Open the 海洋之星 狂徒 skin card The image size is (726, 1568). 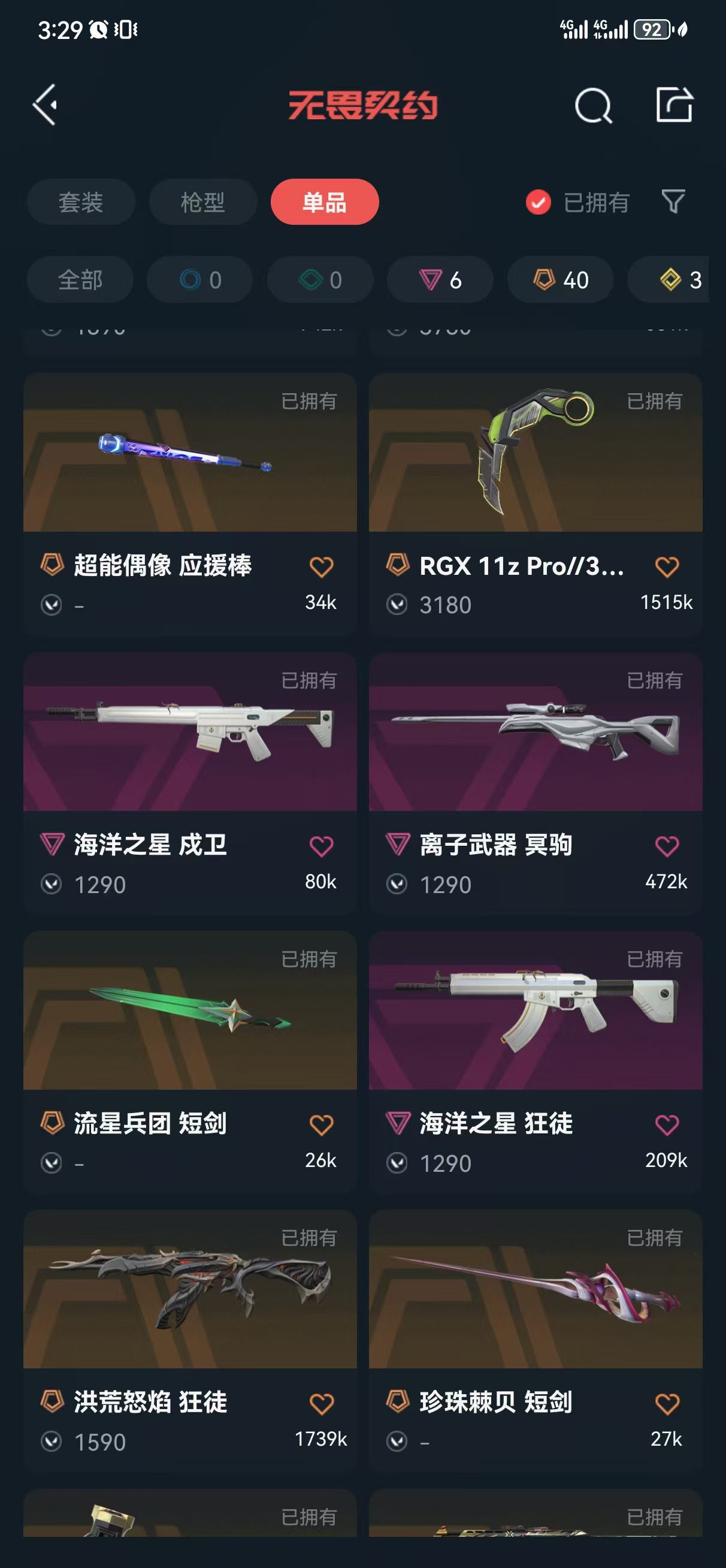click(x=536, y=1062)
